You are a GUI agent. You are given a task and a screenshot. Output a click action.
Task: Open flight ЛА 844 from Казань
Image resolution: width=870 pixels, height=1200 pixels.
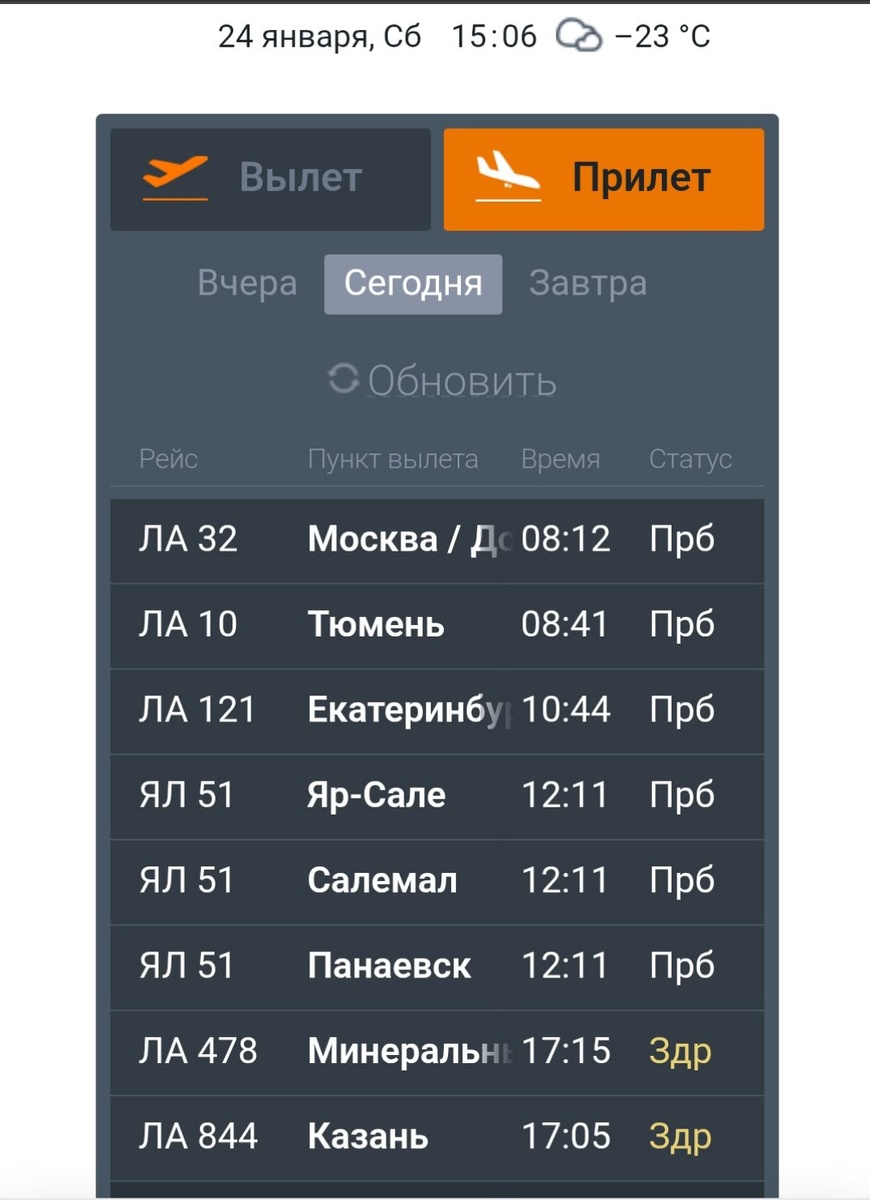[437, 1137]
